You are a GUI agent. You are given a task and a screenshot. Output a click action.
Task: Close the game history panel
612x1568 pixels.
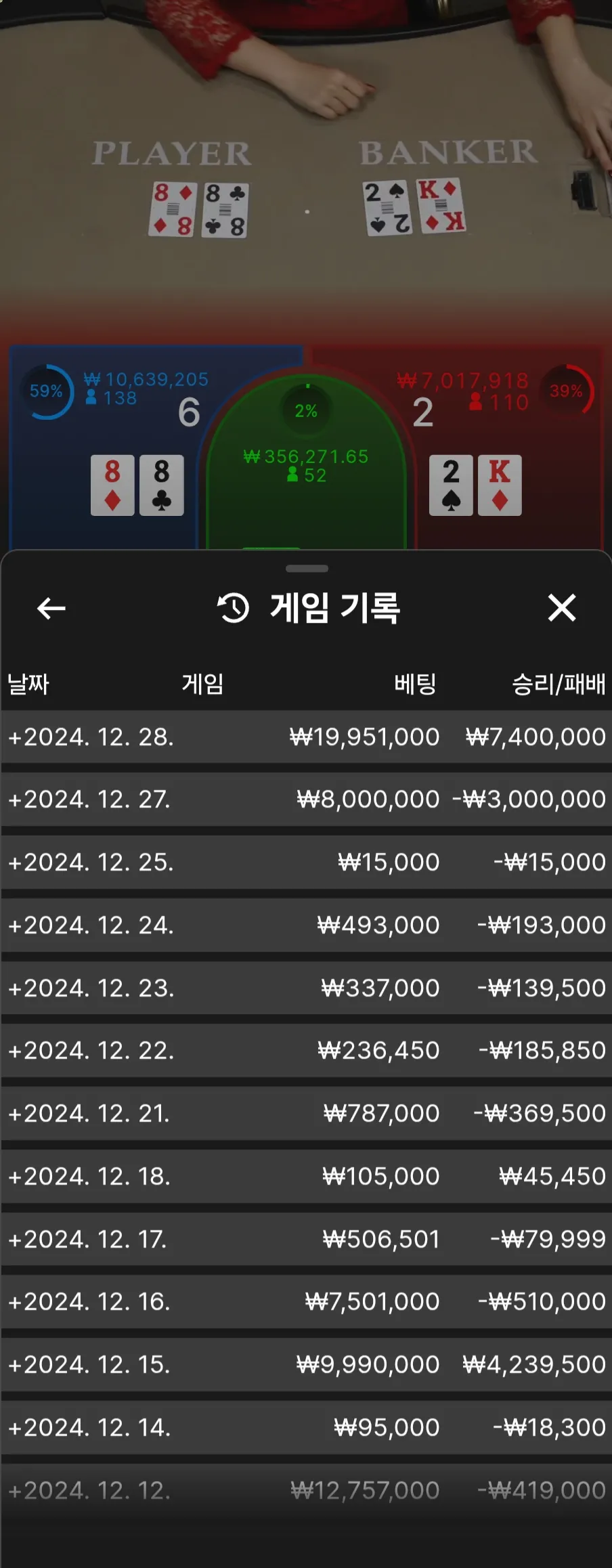click(x=561, y=608)
